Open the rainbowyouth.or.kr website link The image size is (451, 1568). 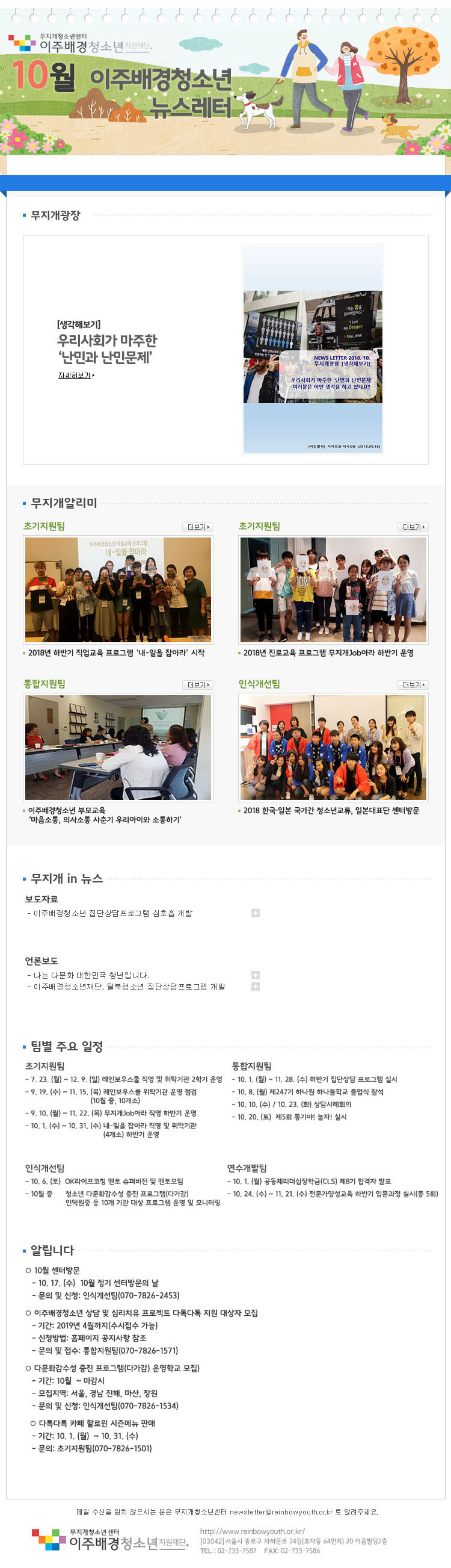click(252, 1531)
